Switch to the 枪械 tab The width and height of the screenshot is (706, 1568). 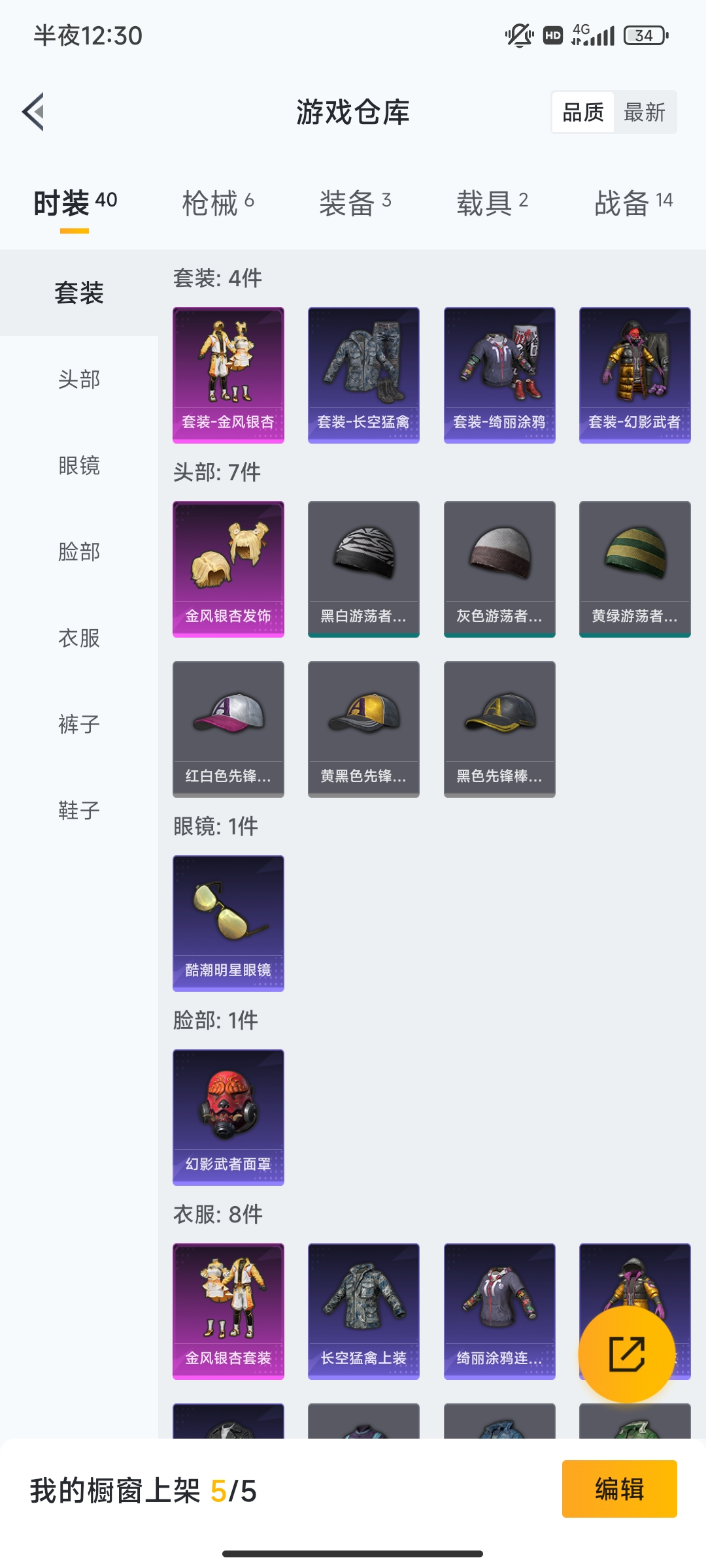218,203
